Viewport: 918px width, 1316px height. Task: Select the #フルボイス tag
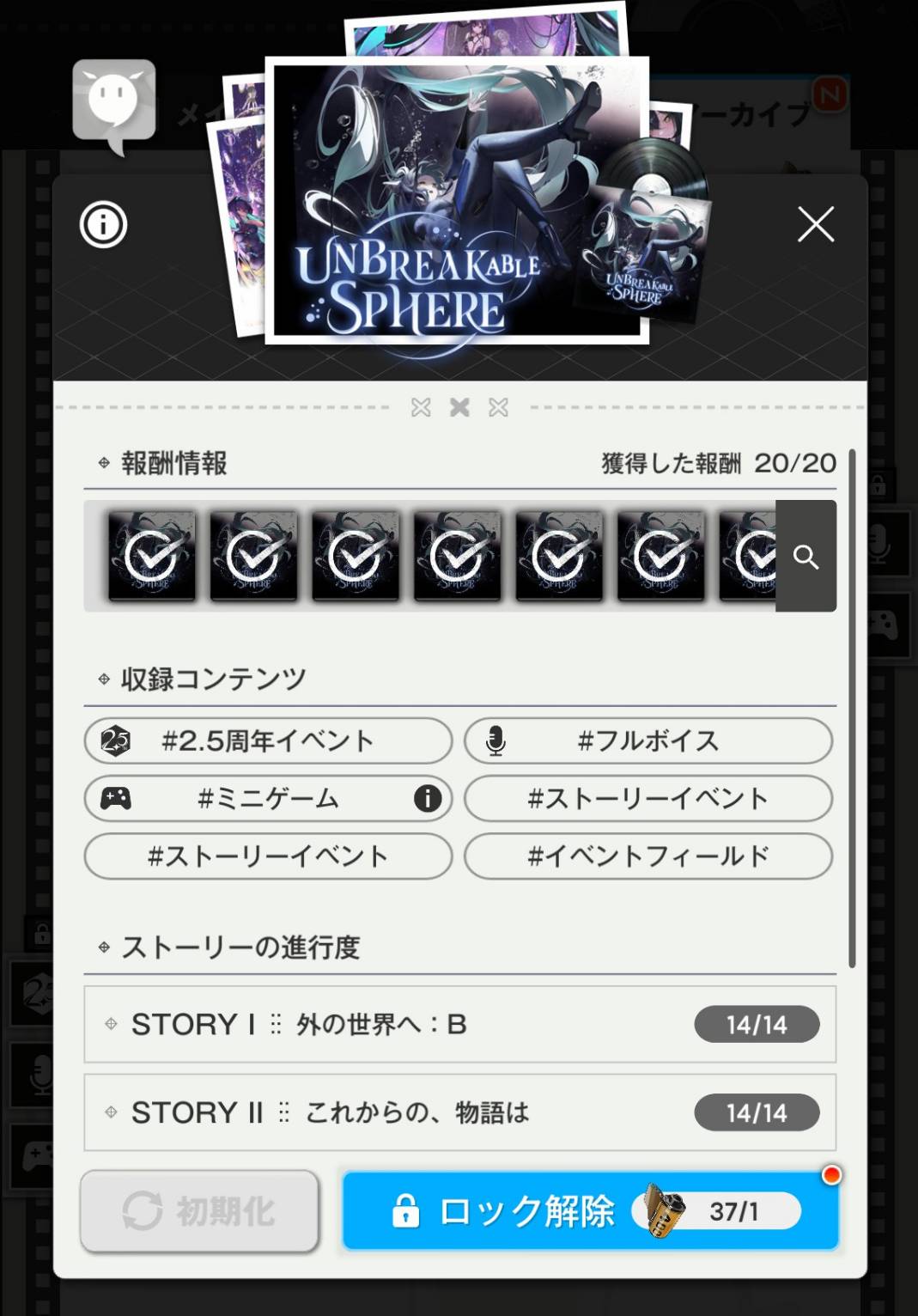[648, 740]
